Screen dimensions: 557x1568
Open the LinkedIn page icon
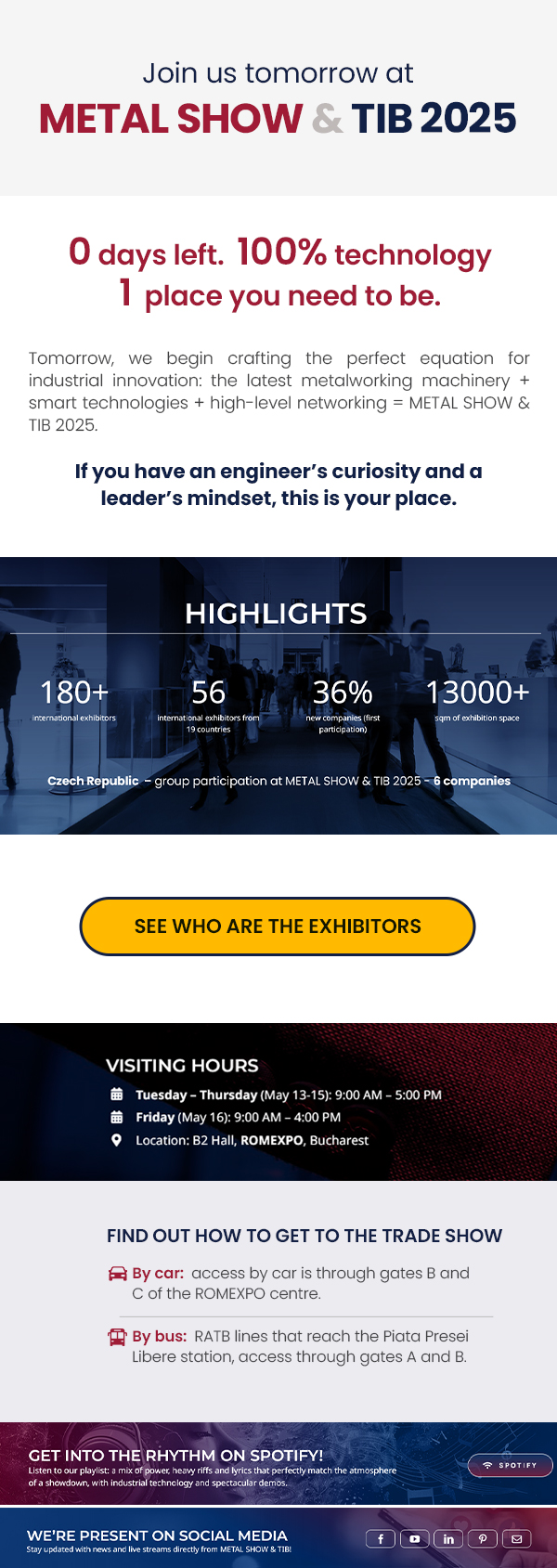tap(448, 1538)
